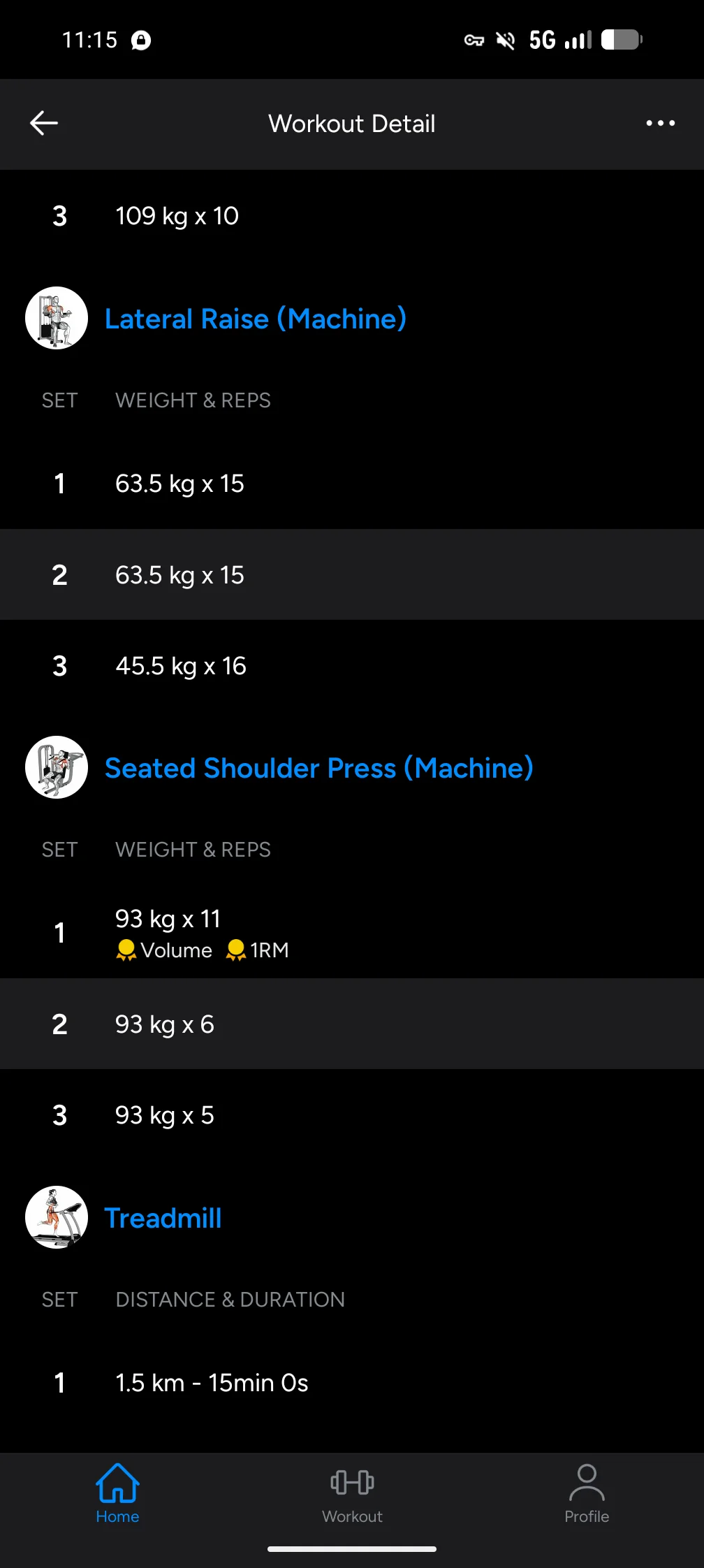Open the three-dot overflow menu
The width and height of the screenshot is (704, 1568).
660,123
